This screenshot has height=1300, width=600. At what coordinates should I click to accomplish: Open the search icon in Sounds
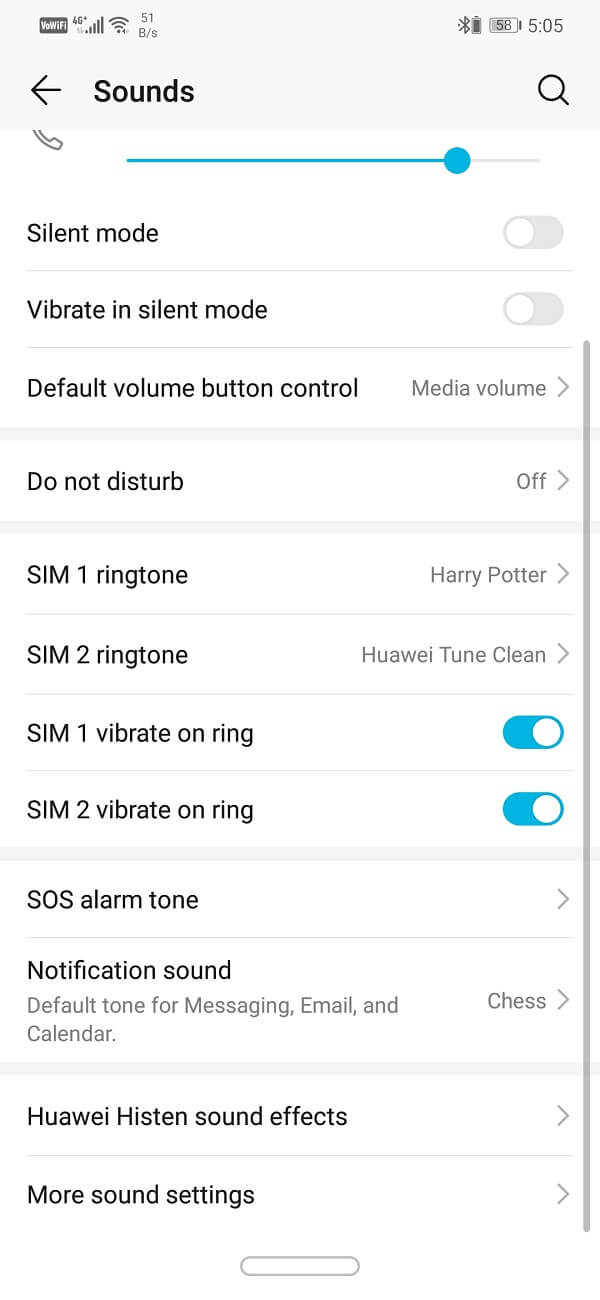click(x=553, y=91)
